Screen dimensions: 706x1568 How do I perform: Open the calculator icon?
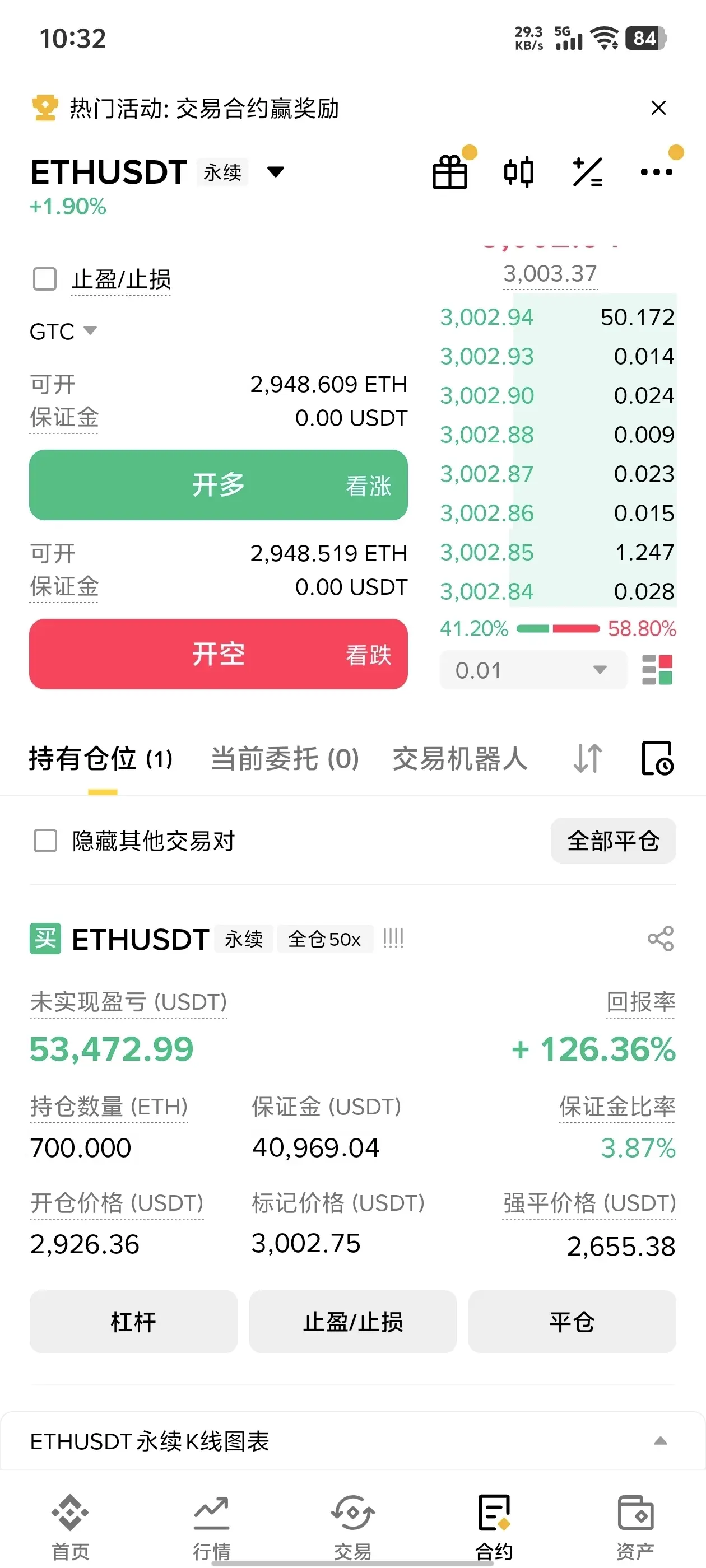[x=588, y=173]
